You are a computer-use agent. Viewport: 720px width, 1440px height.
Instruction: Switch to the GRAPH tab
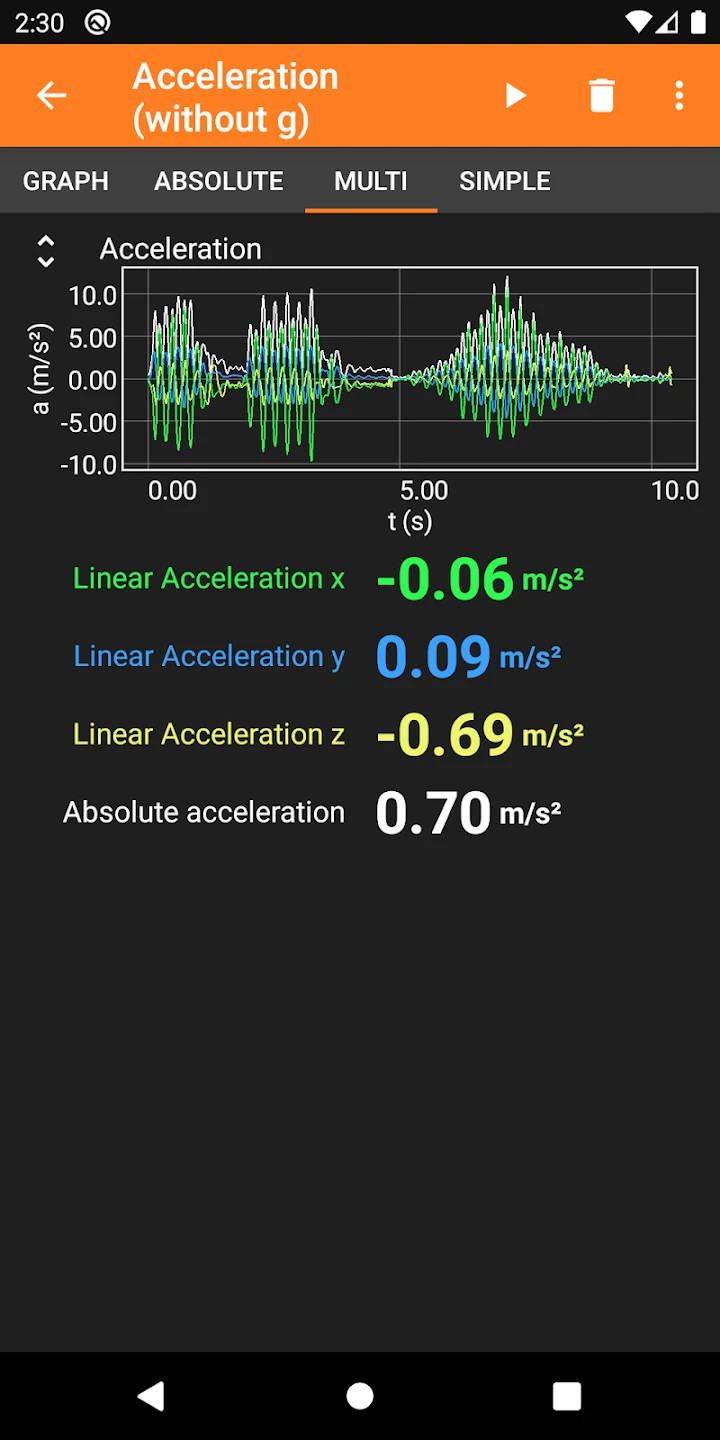pyautogui.click(x=66, y=181)
